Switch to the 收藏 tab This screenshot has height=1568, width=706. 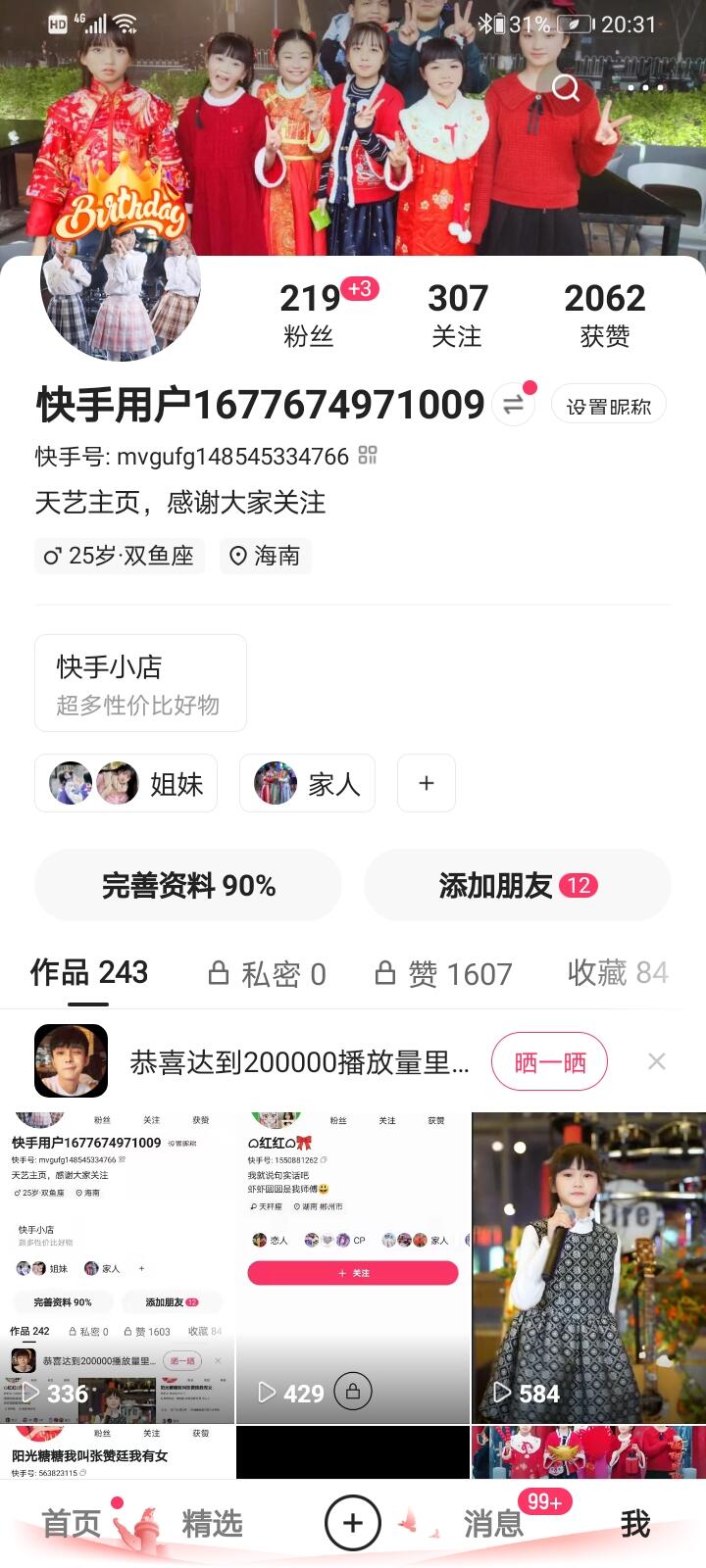pos(618,972)
